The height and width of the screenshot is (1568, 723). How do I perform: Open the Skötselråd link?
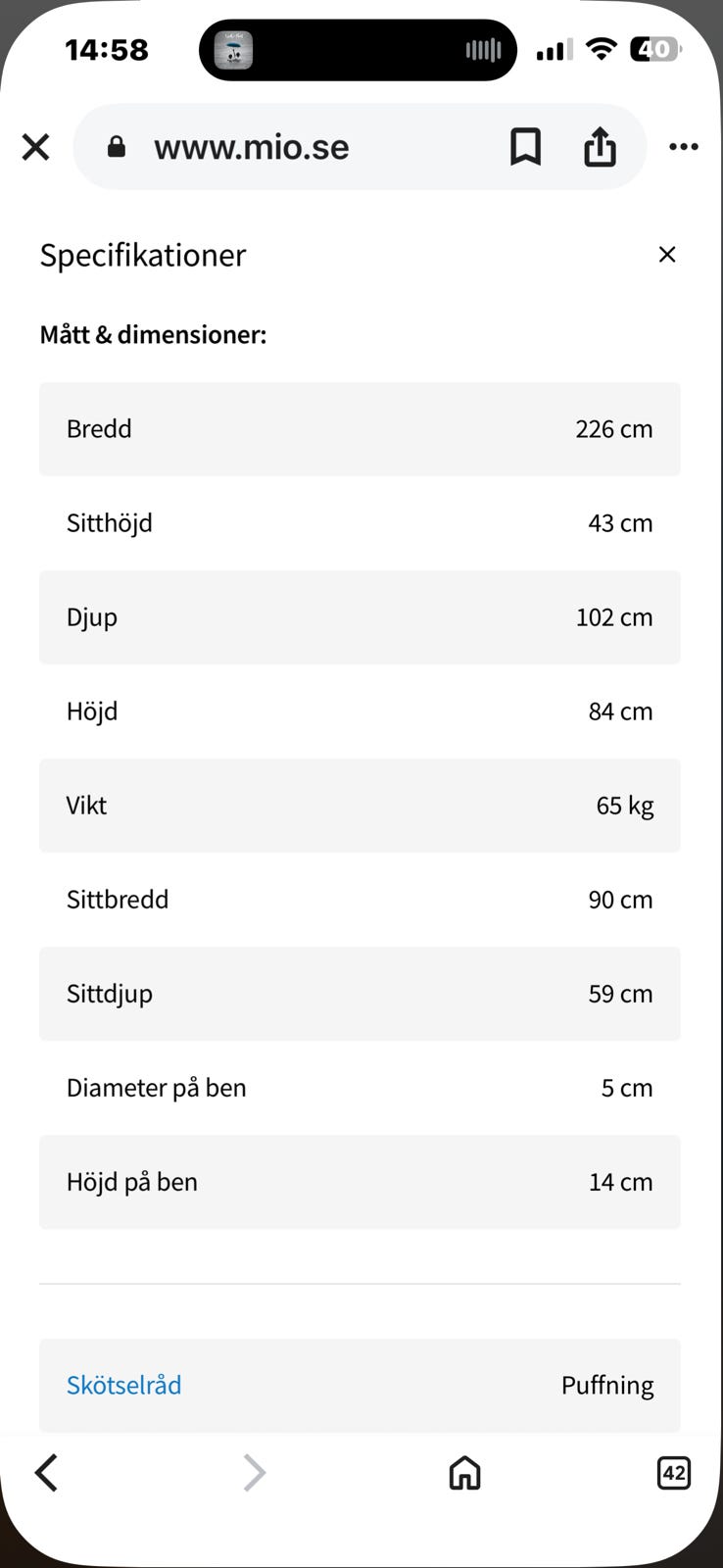click(x=124, y=1385)
